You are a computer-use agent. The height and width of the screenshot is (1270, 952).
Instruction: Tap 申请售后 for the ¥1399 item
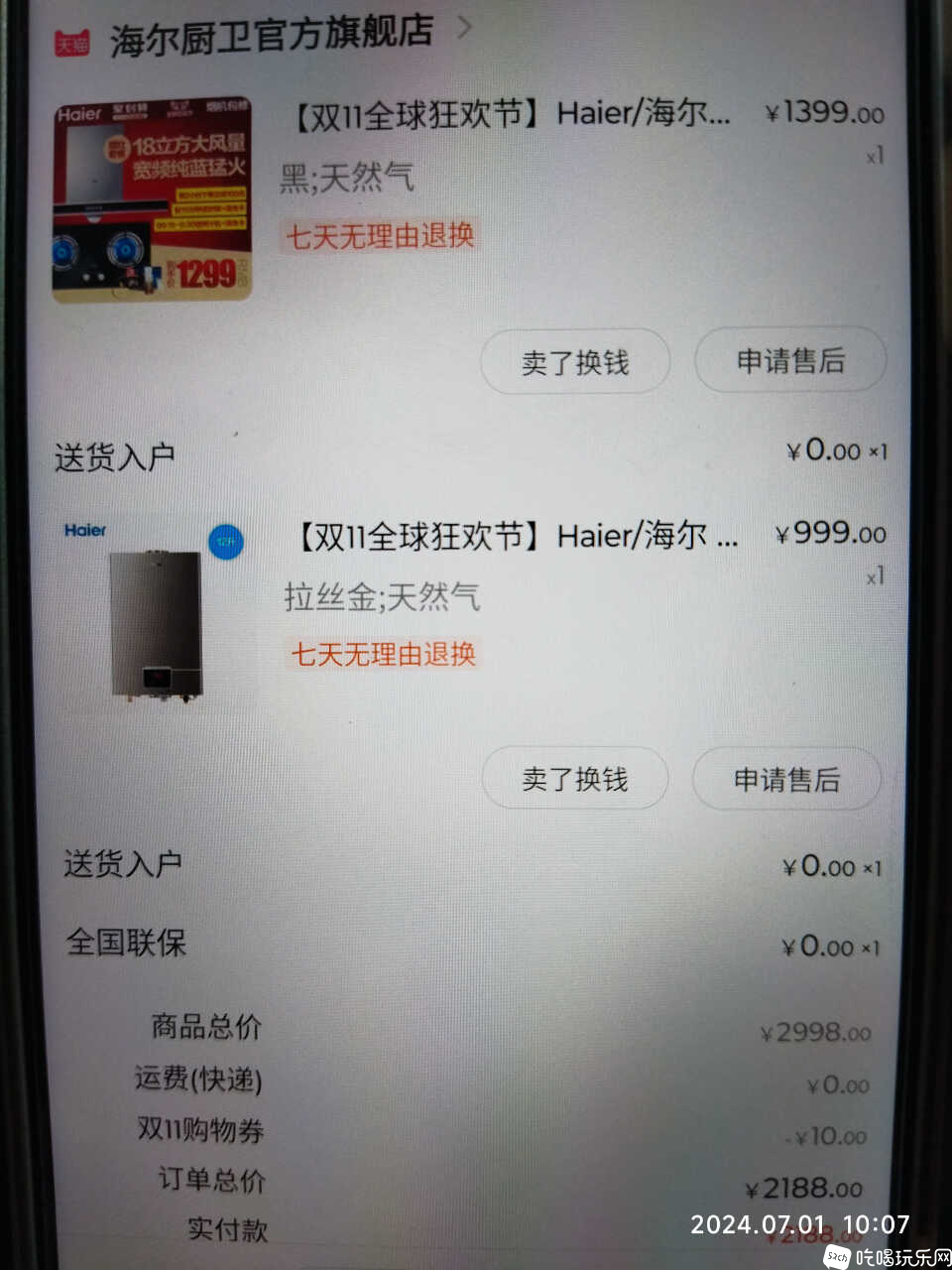tap(789, 360)
